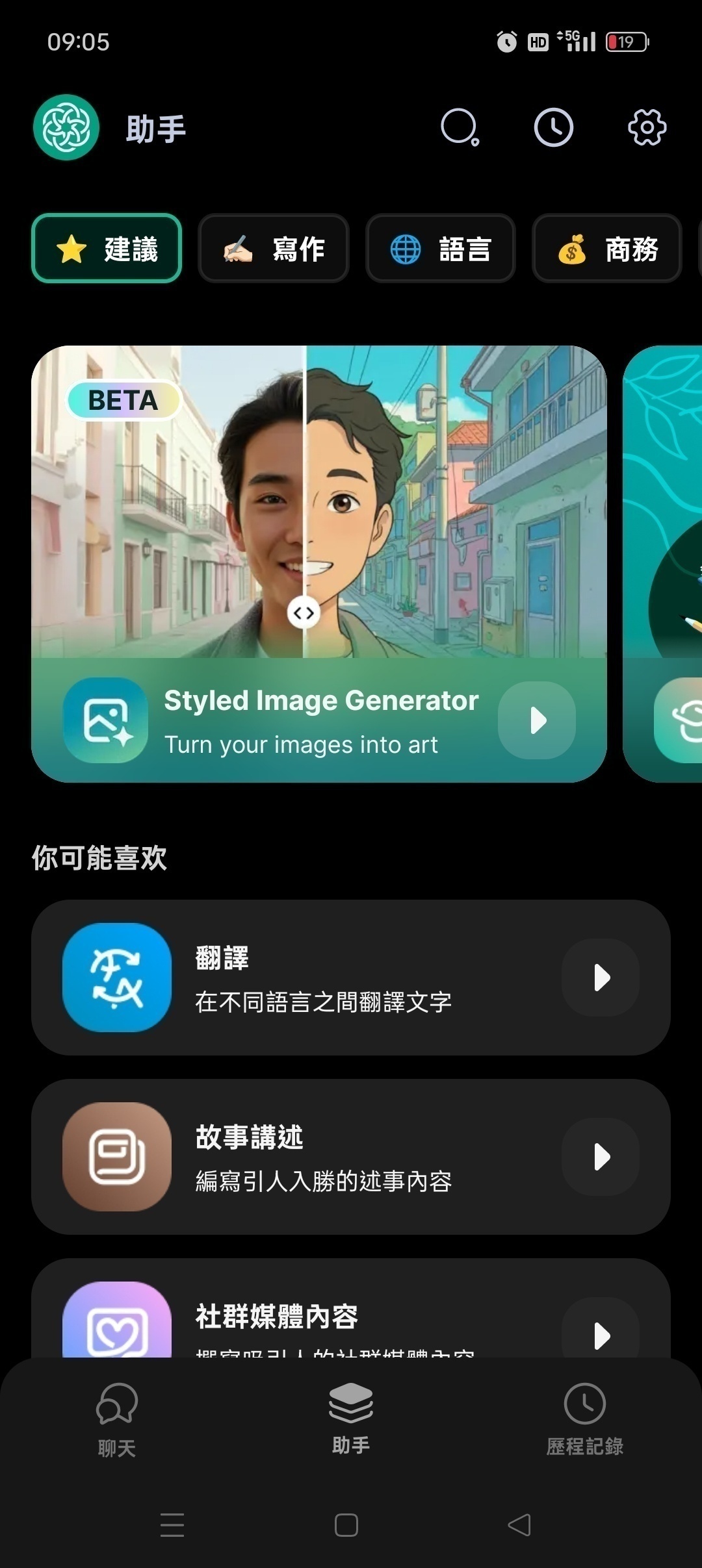Open search with the magnifier icon
This screenshot has width=702, height=1568.
click(462, 127)
